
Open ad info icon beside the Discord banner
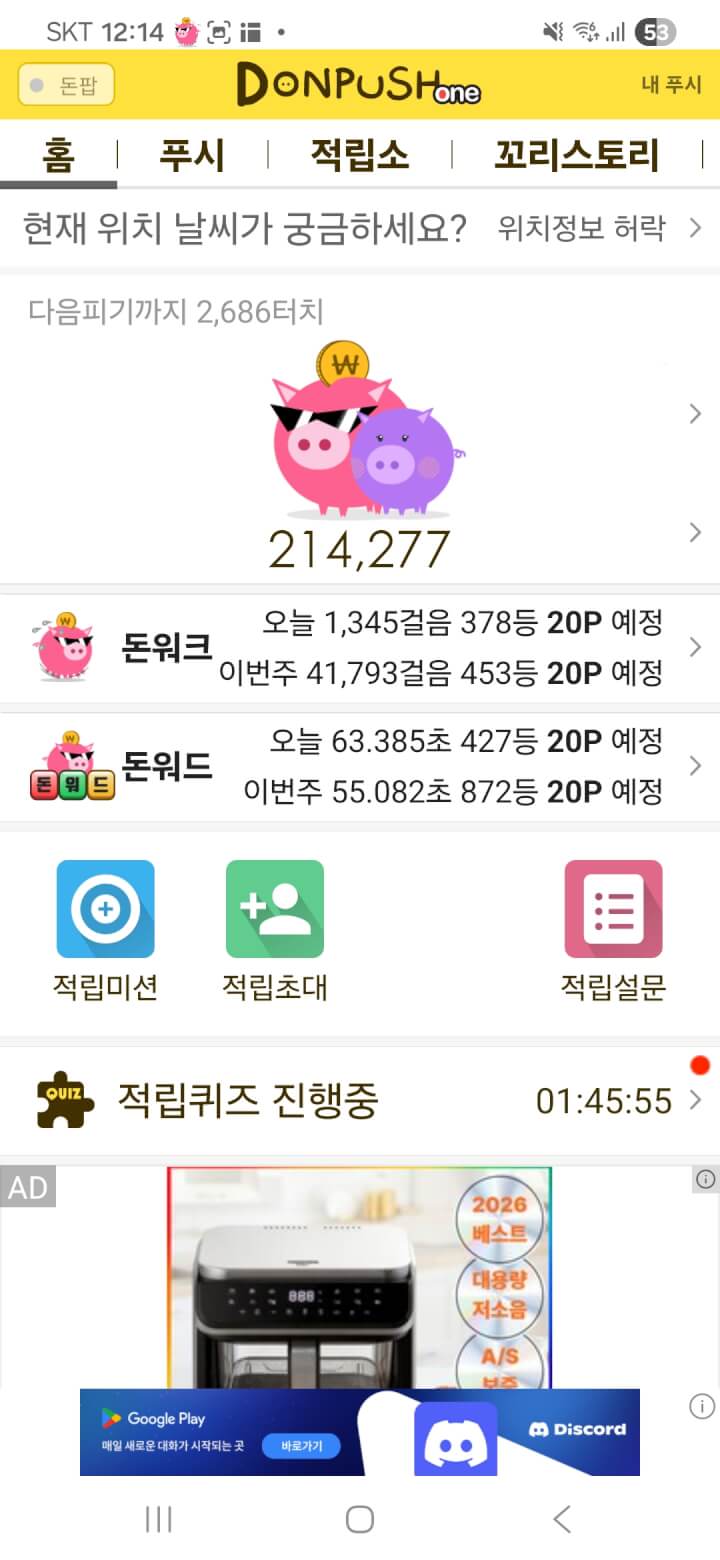pyautogui.click(x=702, y=1406)
